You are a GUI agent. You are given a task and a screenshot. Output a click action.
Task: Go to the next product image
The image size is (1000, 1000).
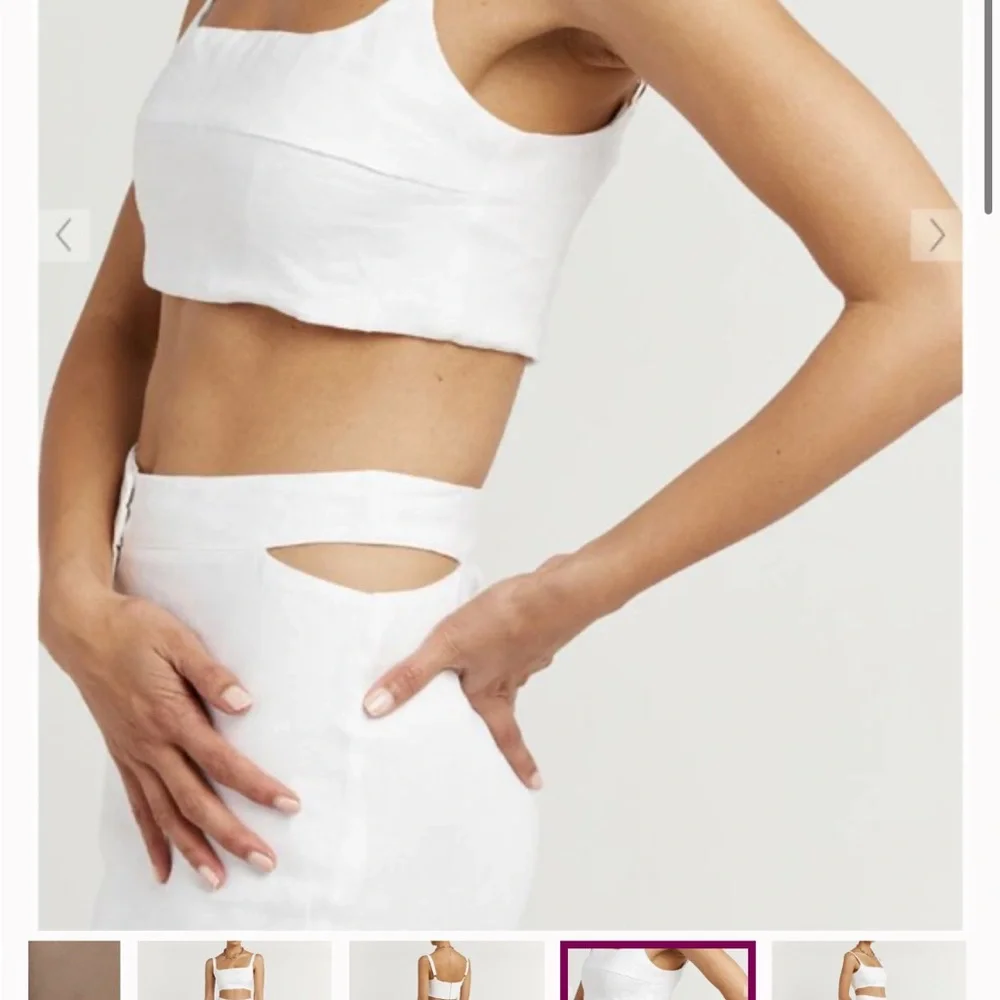tap(936, 236)
